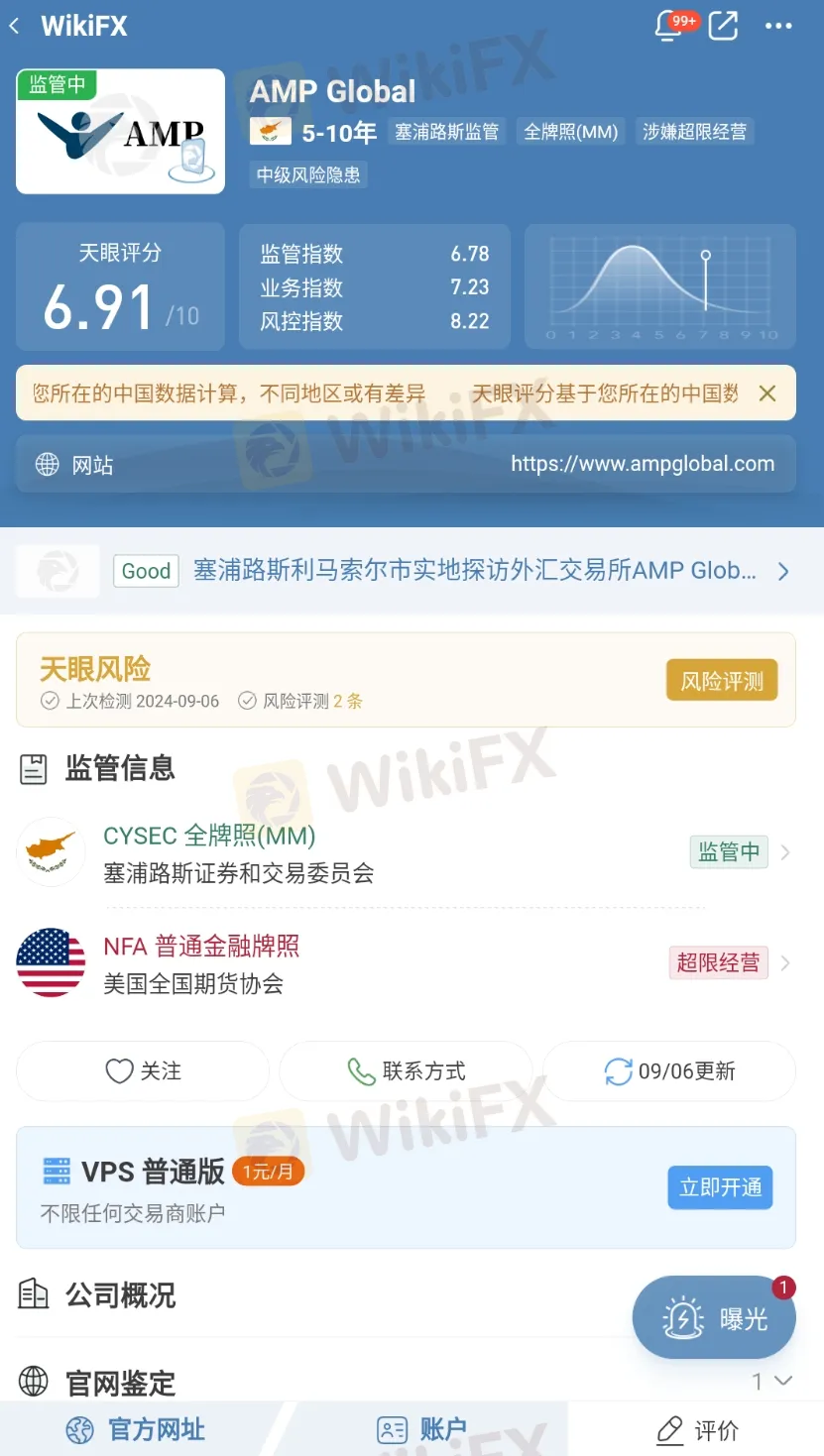Expand the 官网鉴定 section
The width and height of the screenshot is (824, 1456).
coord(771,1381)
